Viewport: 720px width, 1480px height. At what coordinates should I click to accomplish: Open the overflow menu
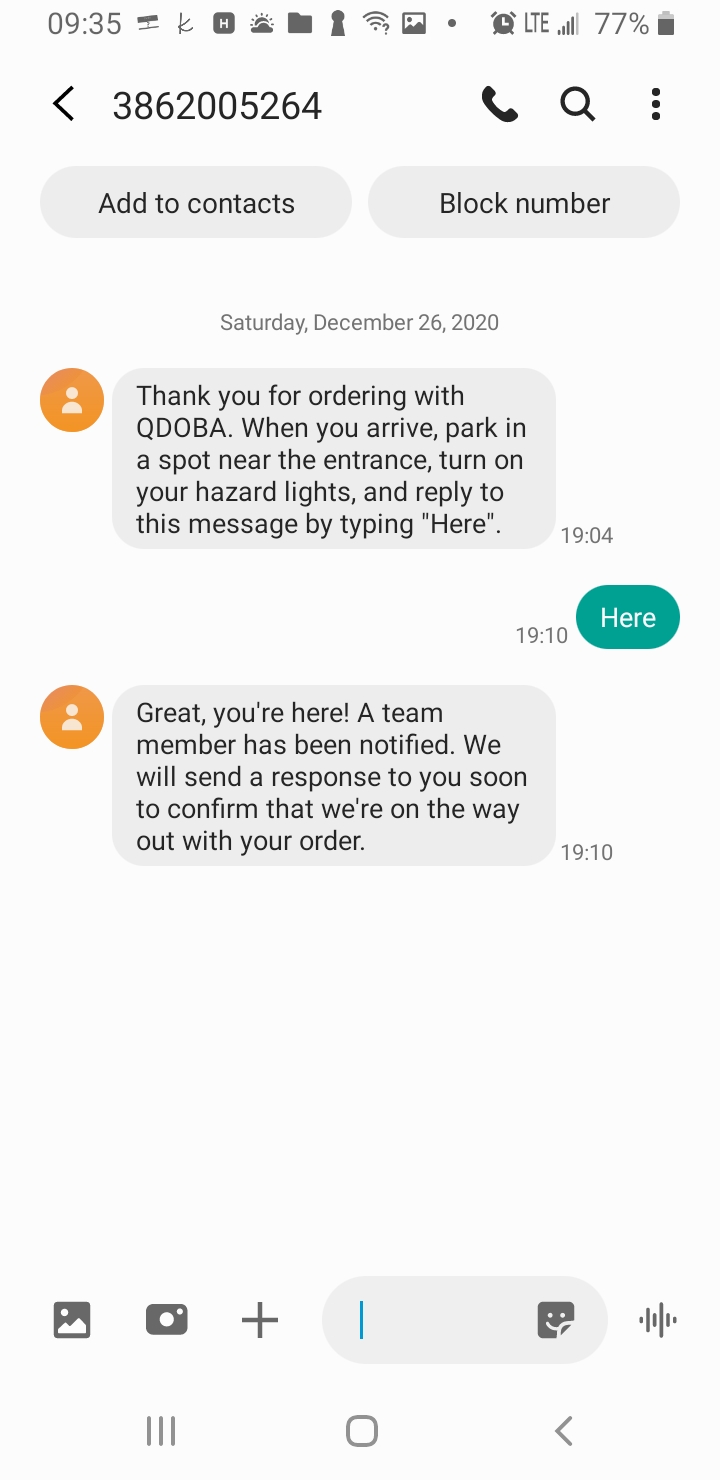[655, 104]
